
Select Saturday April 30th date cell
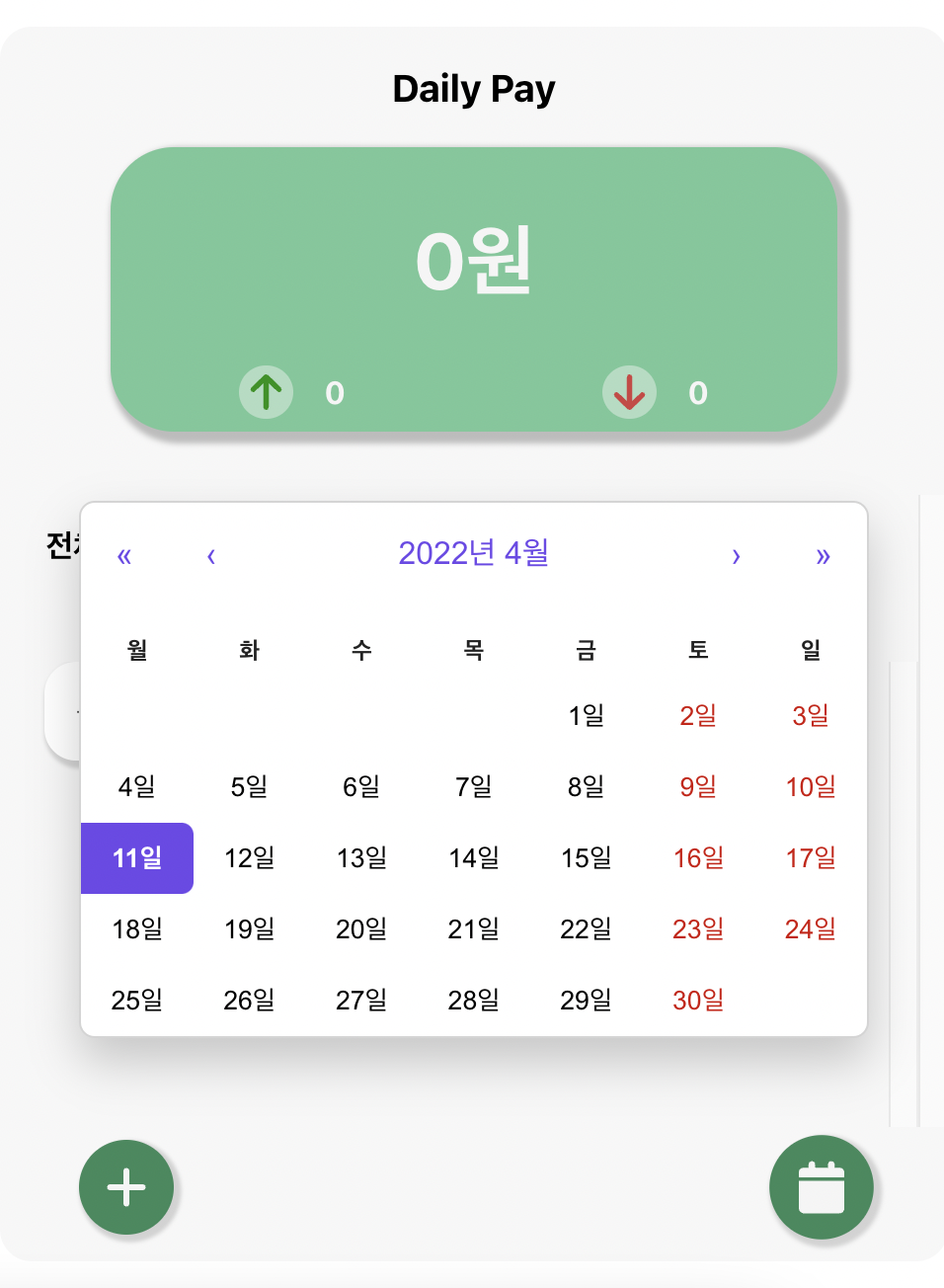point(697,1000)
